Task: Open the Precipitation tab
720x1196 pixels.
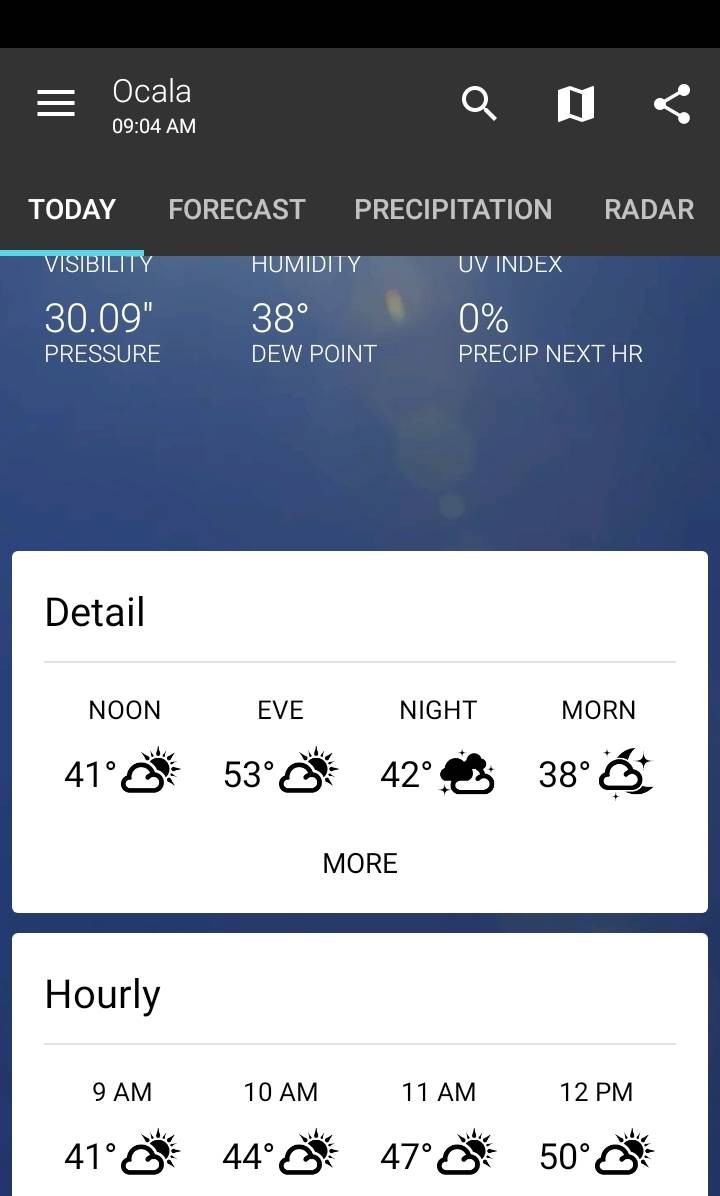Action: point(453,209)
